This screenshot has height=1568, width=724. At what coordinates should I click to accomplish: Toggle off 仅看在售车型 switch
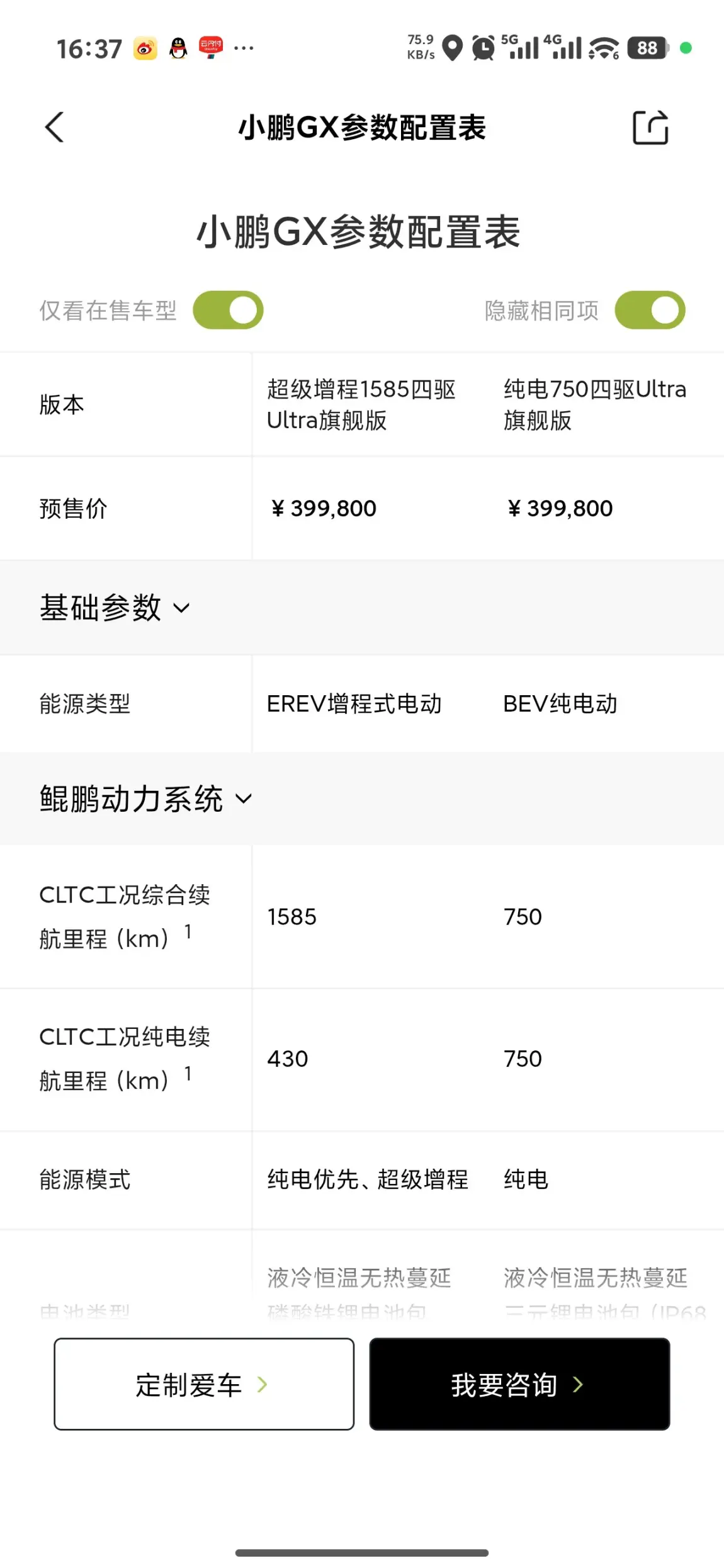point(228,310)
